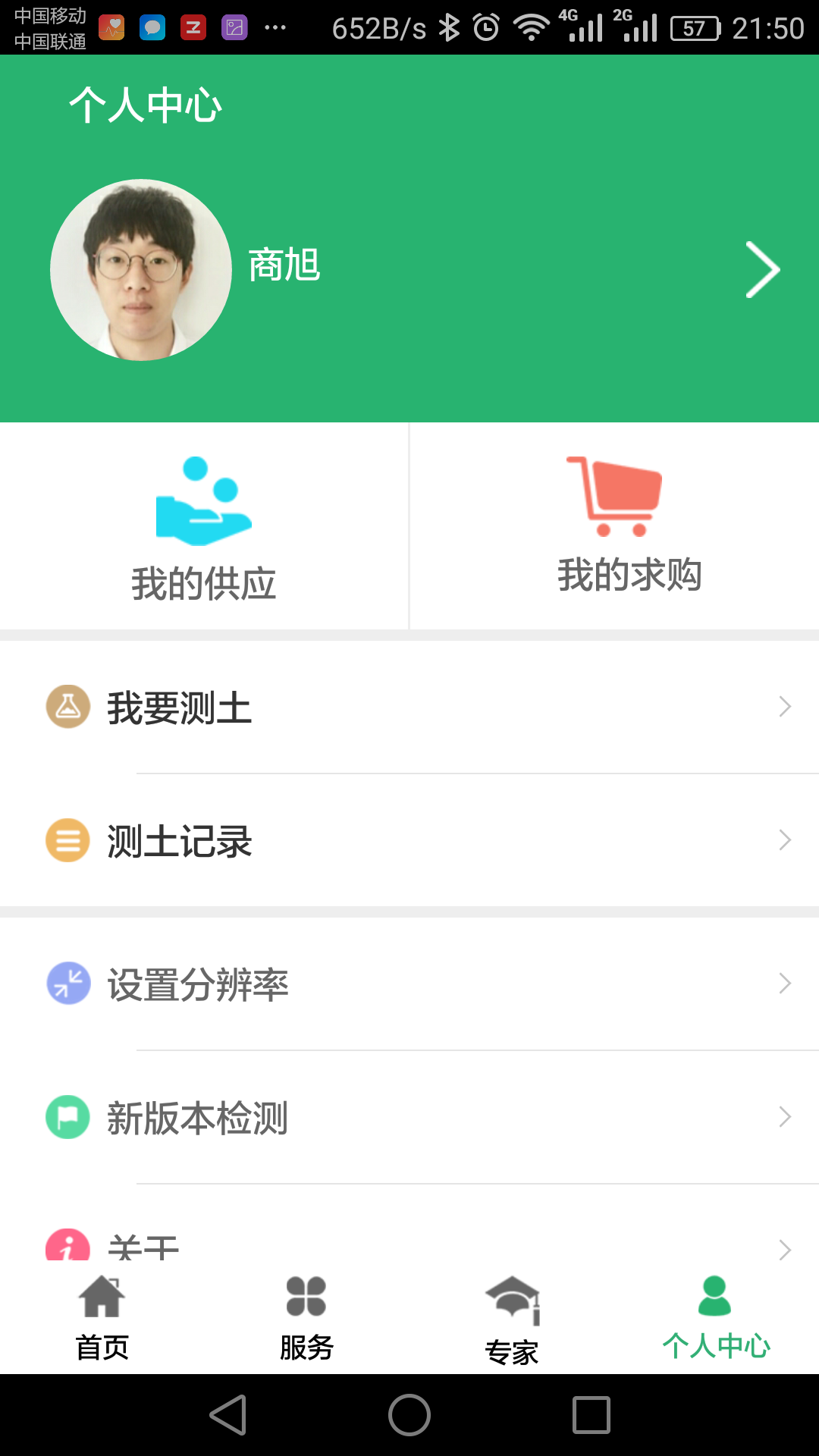Go to the system home screen
This screenshot has height=1456, width=819.
(x=409, y=1415)
